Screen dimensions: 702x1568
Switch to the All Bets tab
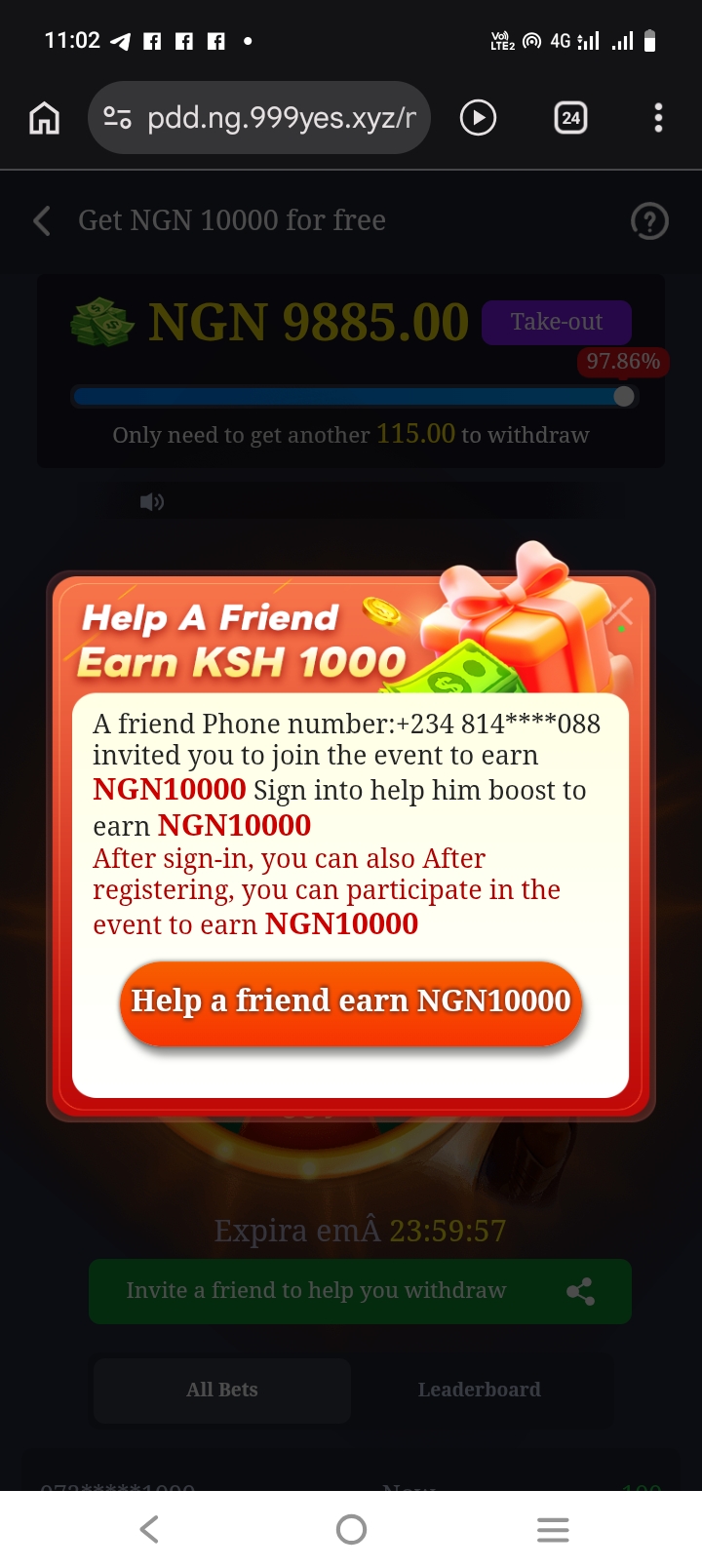pyautogui.click(x=222, y=1390)
